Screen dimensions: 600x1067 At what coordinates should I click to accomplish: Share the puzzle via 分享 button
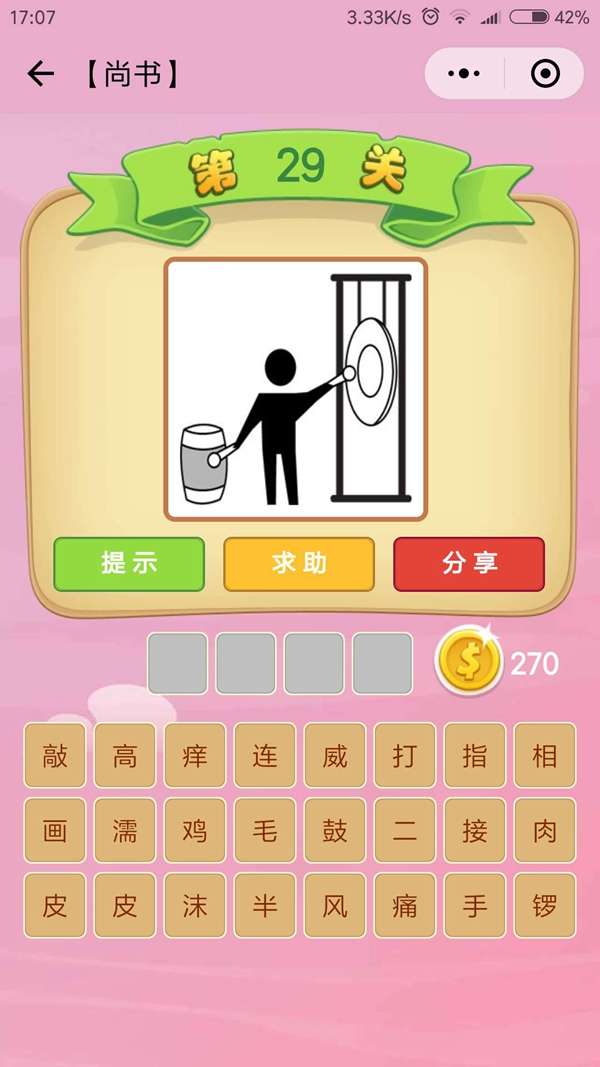pyautogui.click(x=469, y=563)
